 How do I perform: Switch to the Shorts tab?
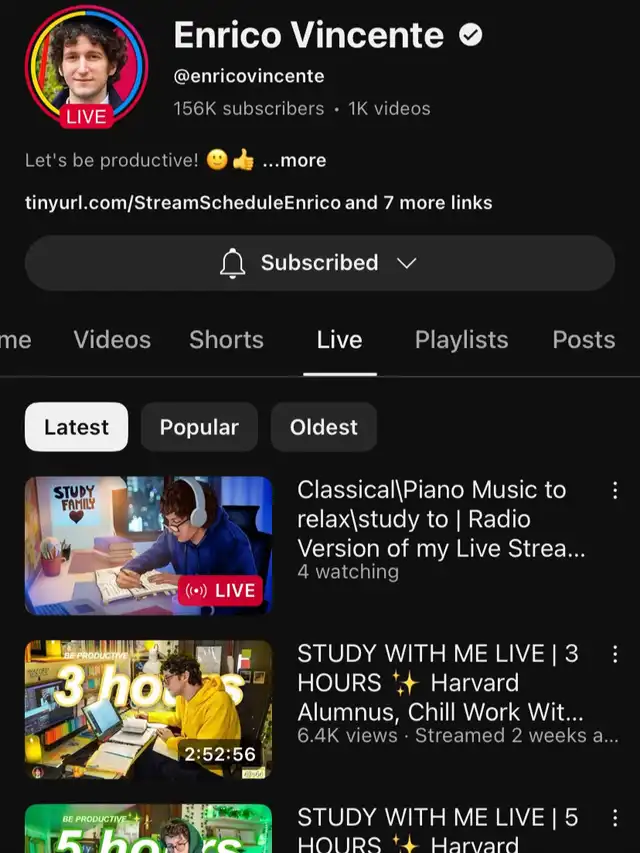(226, 340)
